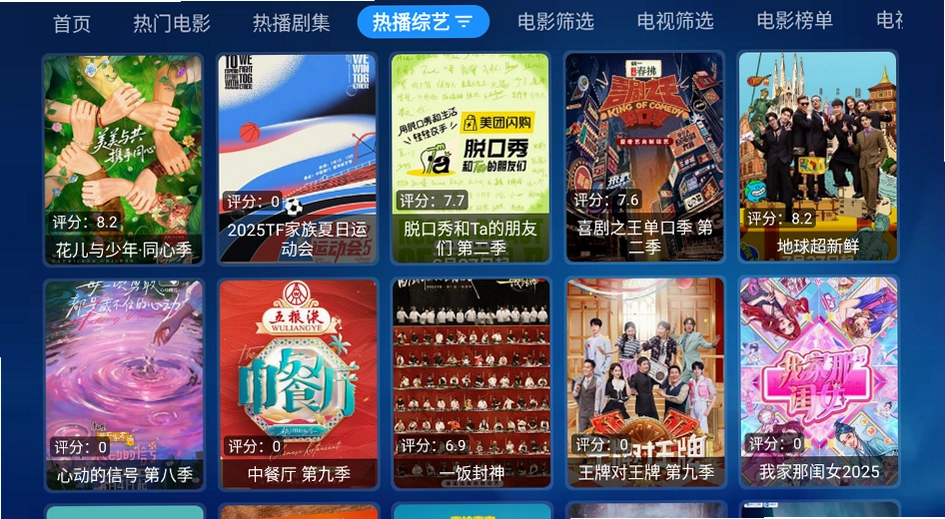Select the 热播剧集 tab
The width and height of the screenshot is (945, 519).
(x=291, y=23)
